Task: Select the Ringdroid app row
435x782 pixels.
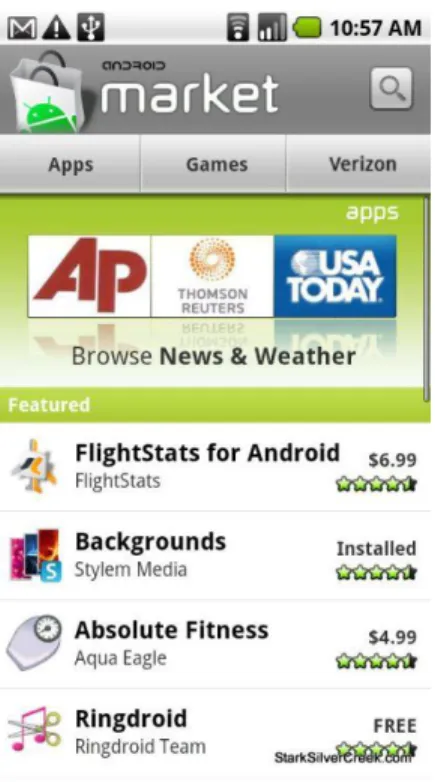Action: tap(215, 733)
